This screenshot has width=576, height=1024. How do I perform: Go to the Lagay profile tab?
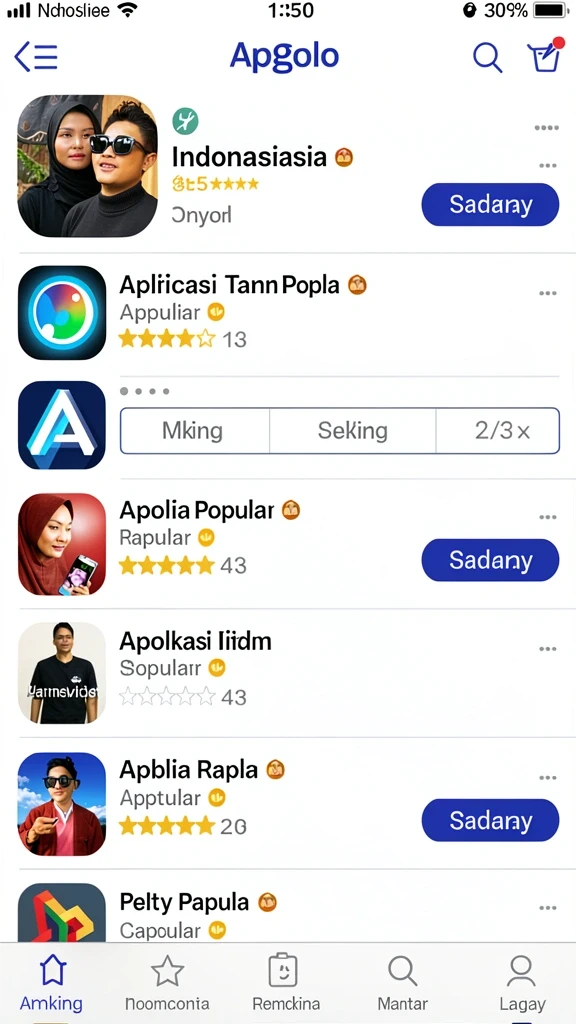click(x=521, y=984)
